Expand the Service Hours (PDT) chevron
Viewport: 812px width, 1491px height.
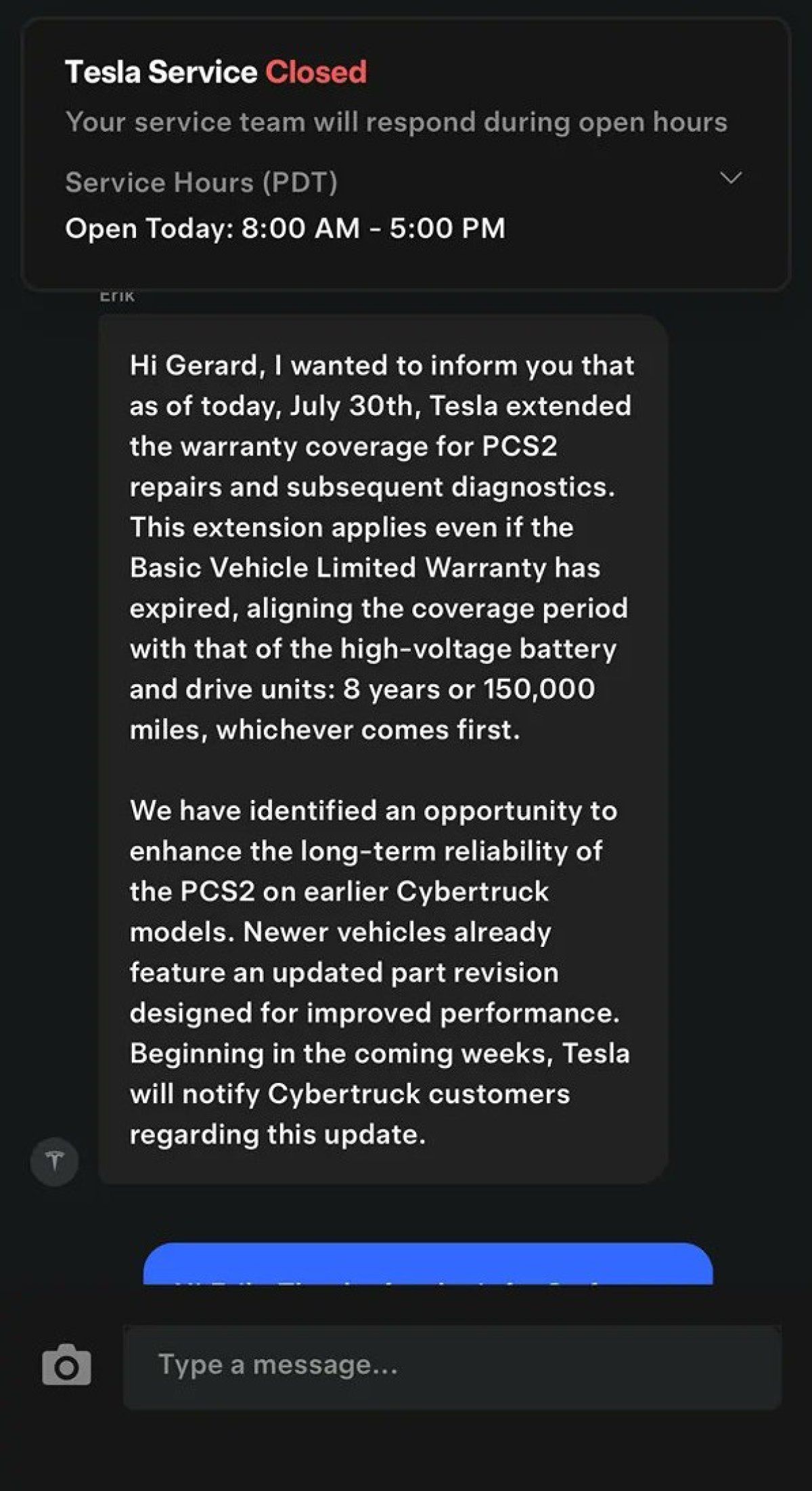731,178
